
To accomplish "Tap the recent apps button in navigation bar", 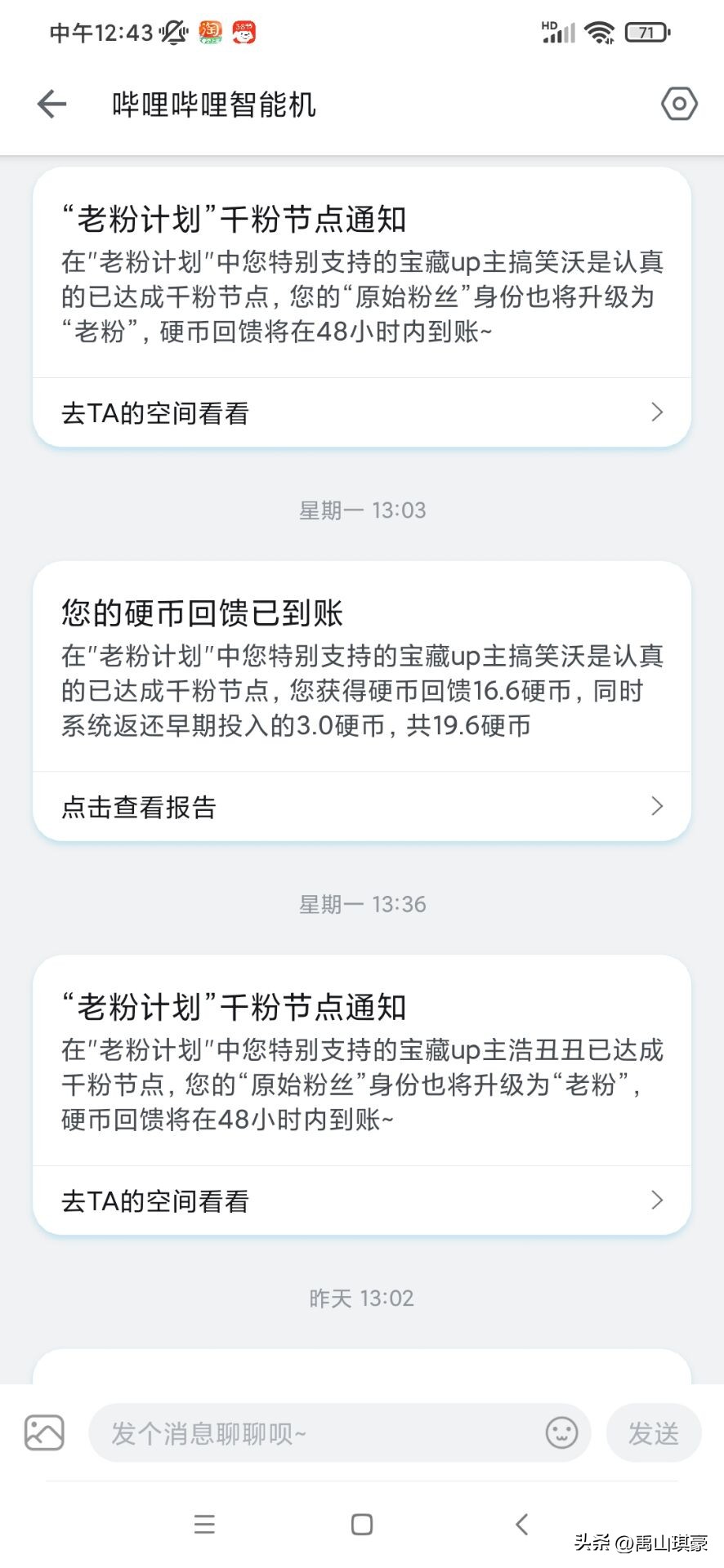I will point(204,1524).
